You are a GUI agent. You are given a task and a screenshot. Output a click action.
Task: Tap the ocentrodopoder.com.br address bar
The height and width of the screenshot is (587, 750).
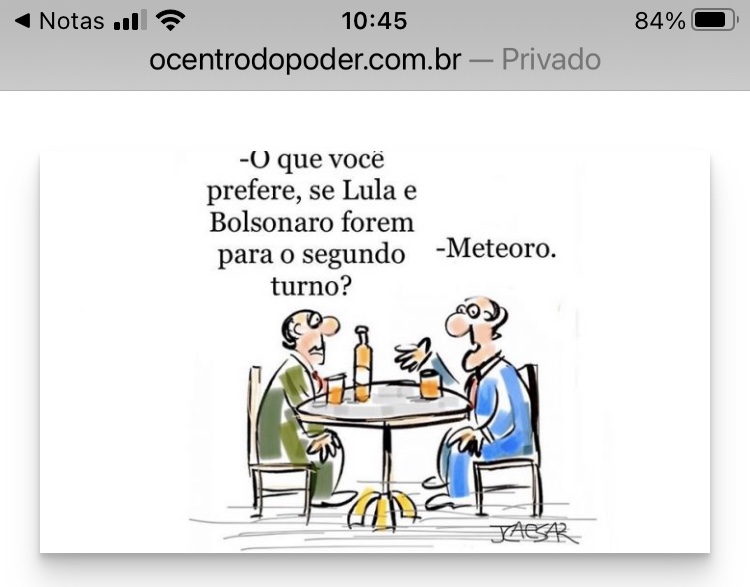coord(374,60)
